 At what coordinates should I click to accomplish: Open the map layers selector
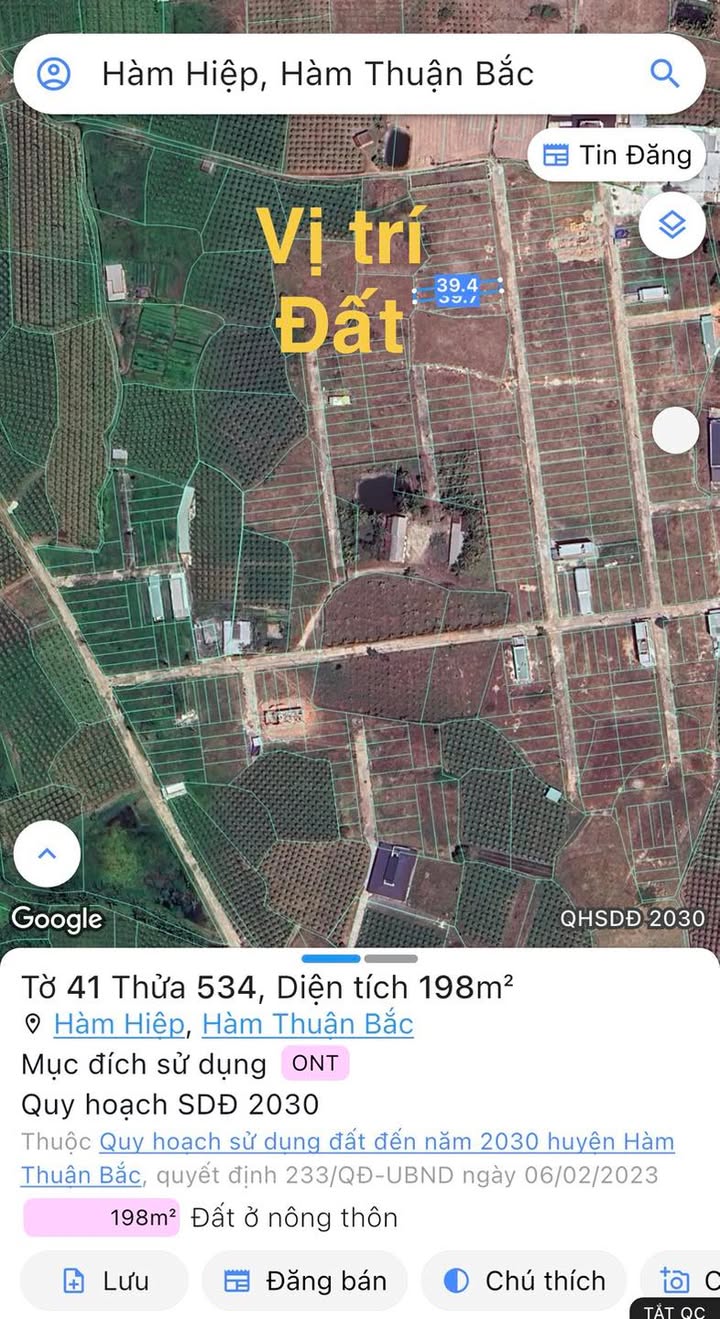672,225
